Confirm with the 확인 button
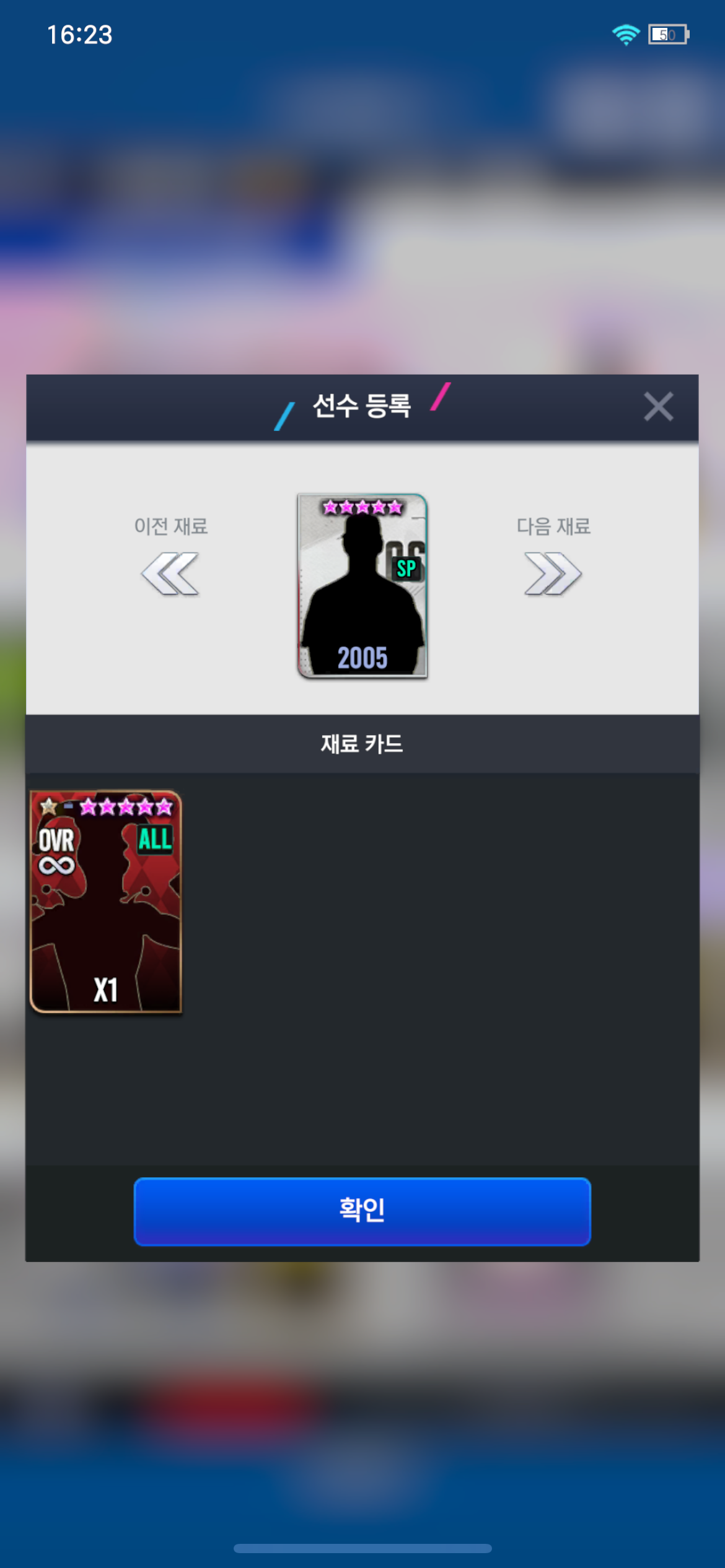Viewport: 725px width, 1568px height. (362, 1211)
